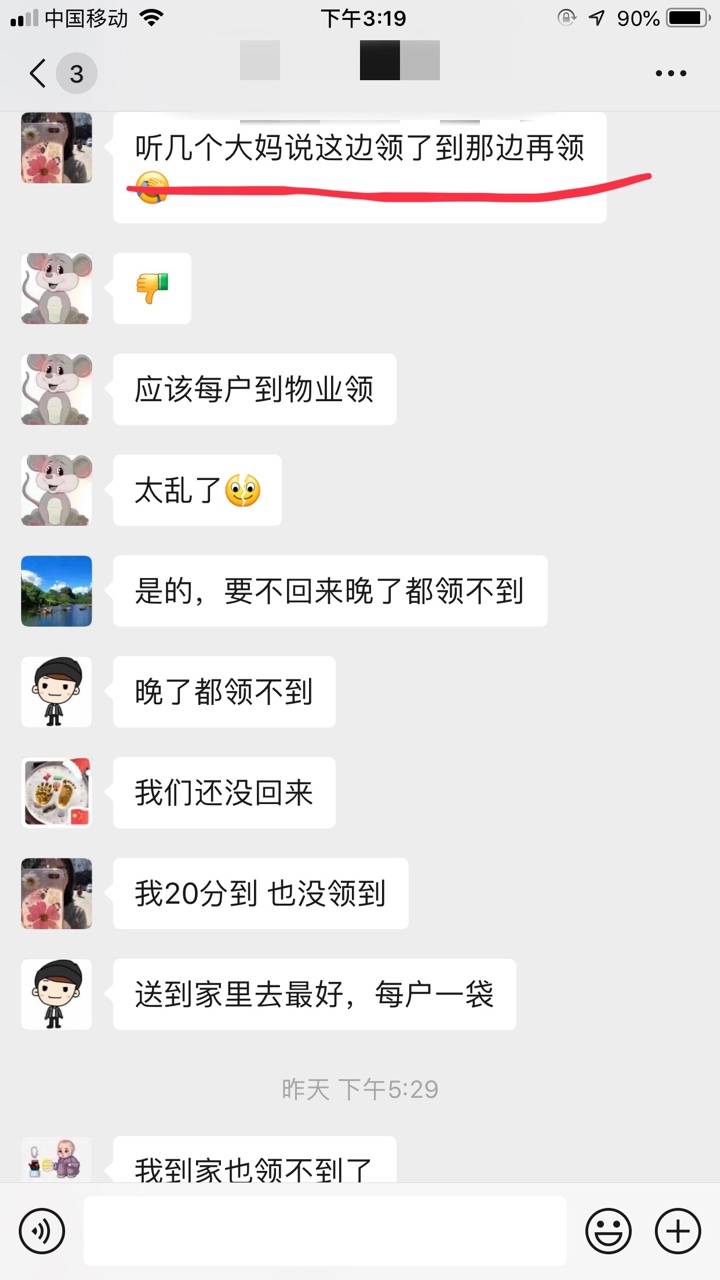Screen dimensions: 720x1280
Task: Switch to voice message input
Action: click(41, 1230)
